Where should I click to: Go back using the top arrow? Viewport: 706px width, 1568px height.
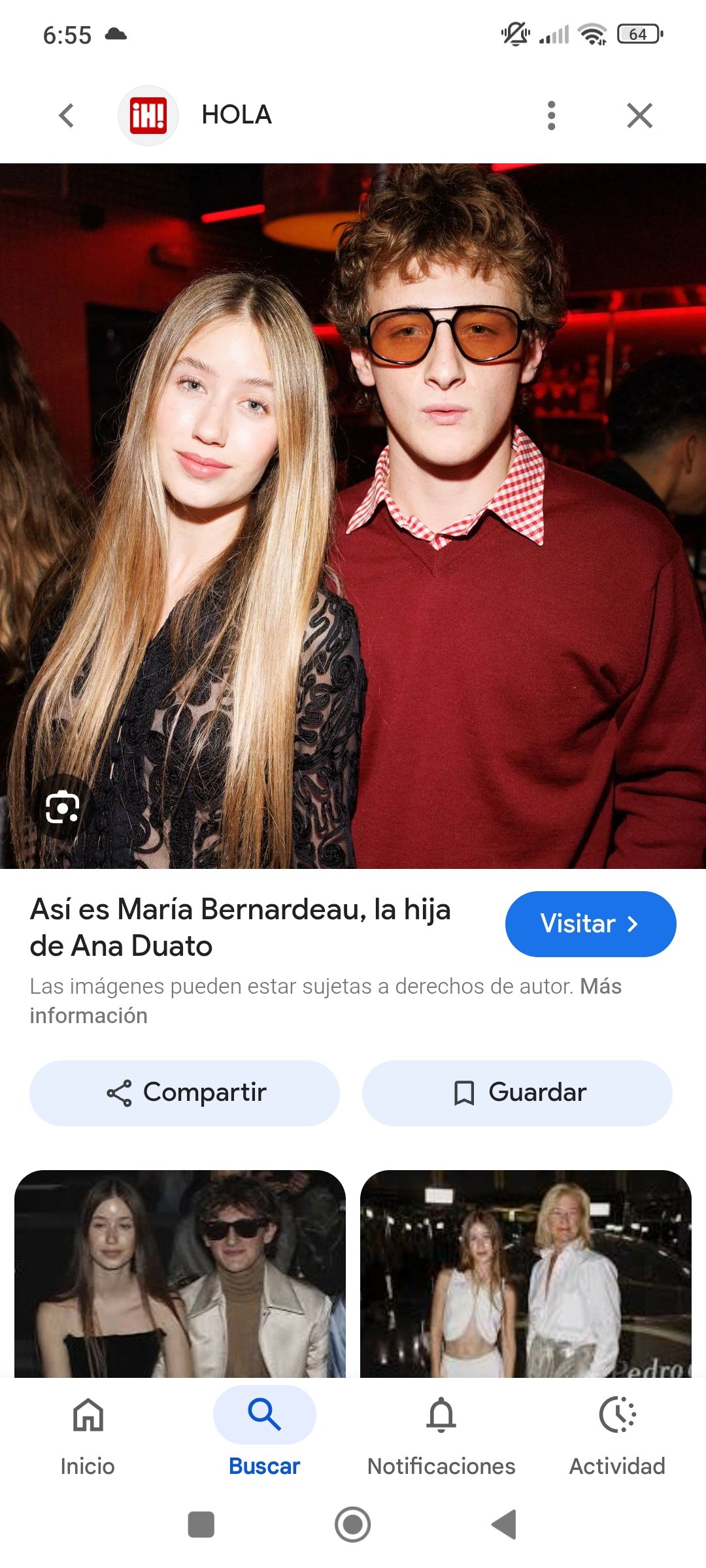67,116
